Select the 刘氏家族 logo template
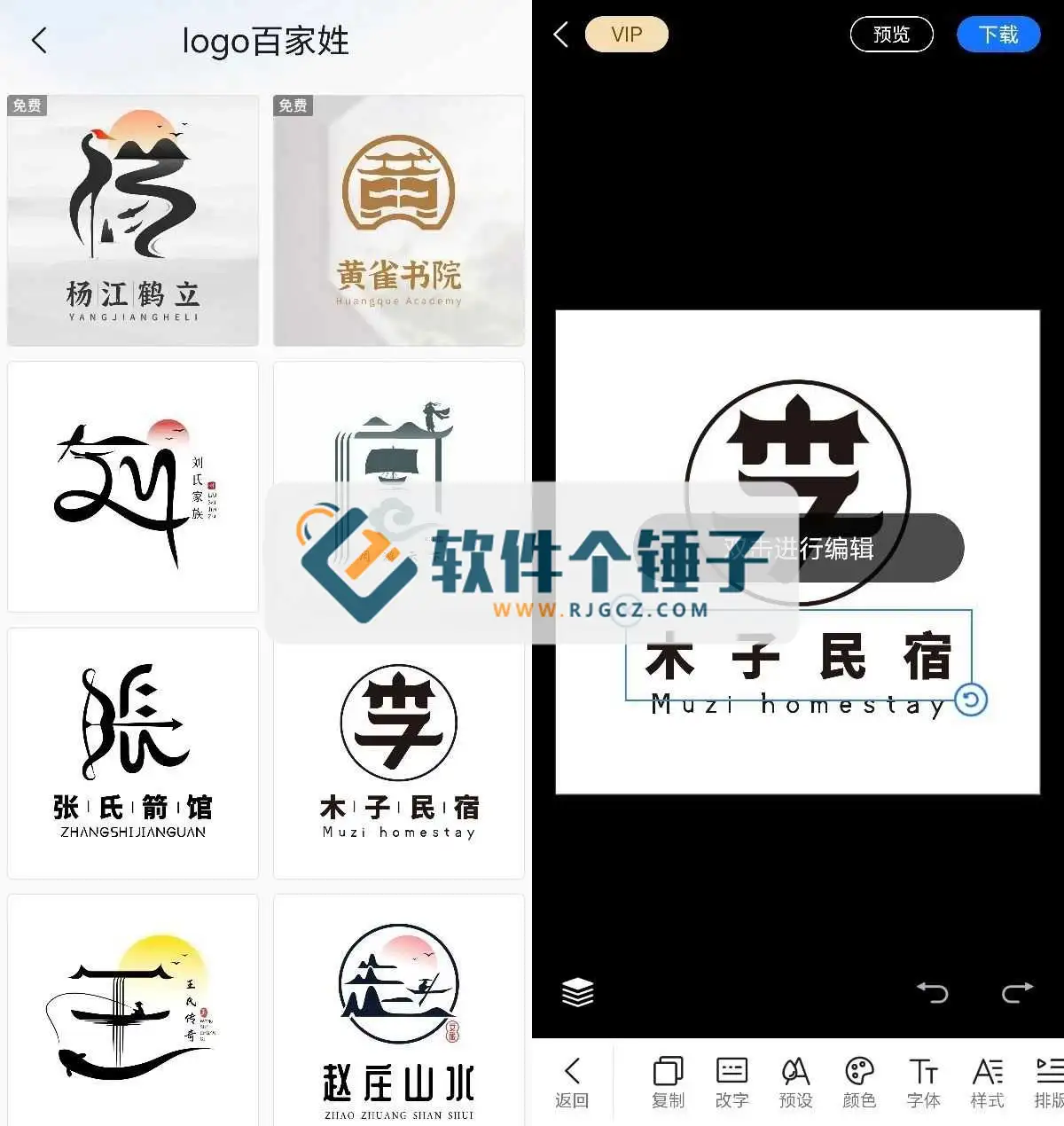1064x1126 pixels. (x=133, y=487)
